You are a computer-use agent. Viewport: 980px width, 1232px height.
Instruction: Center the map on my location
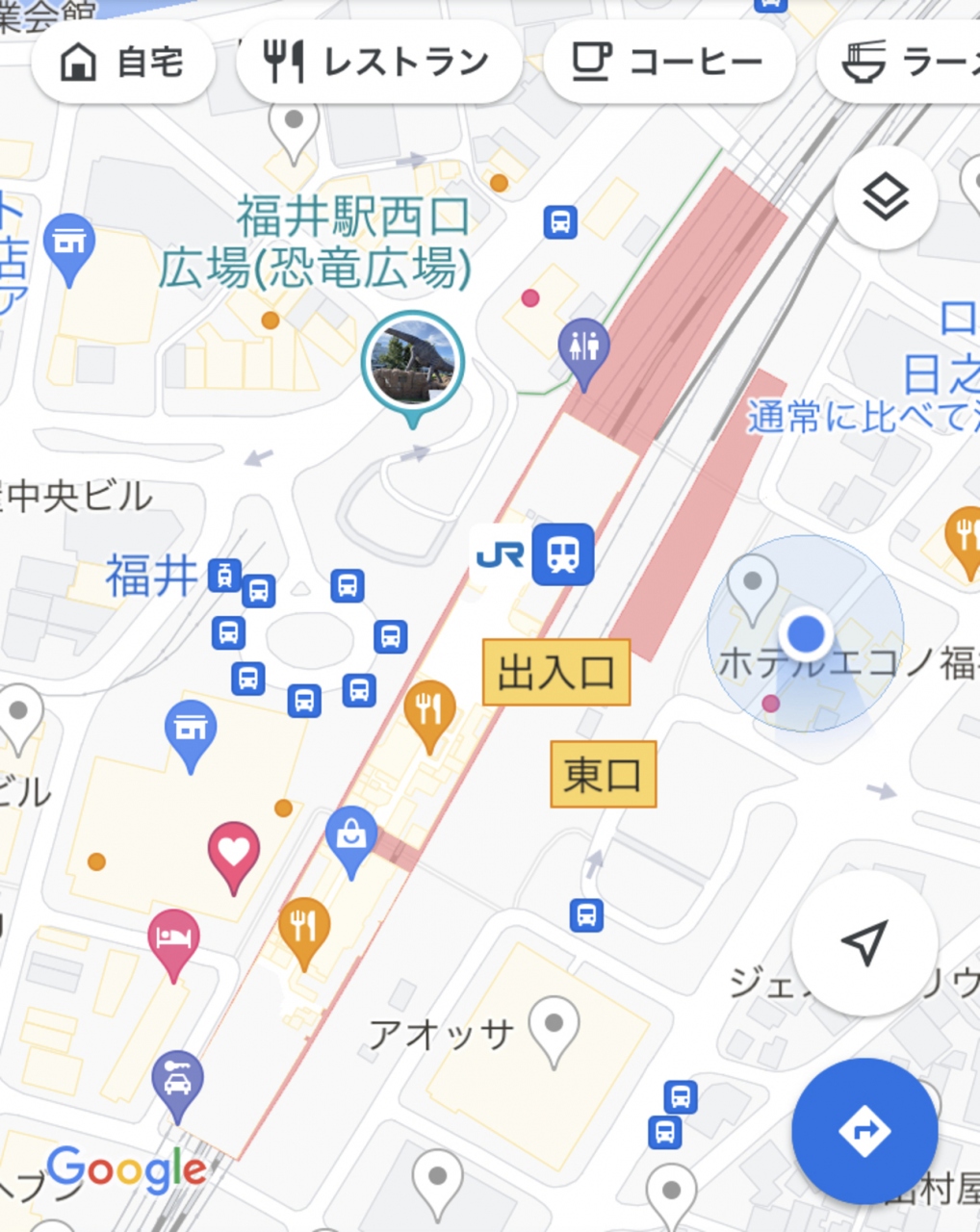[x=864, y=943]
